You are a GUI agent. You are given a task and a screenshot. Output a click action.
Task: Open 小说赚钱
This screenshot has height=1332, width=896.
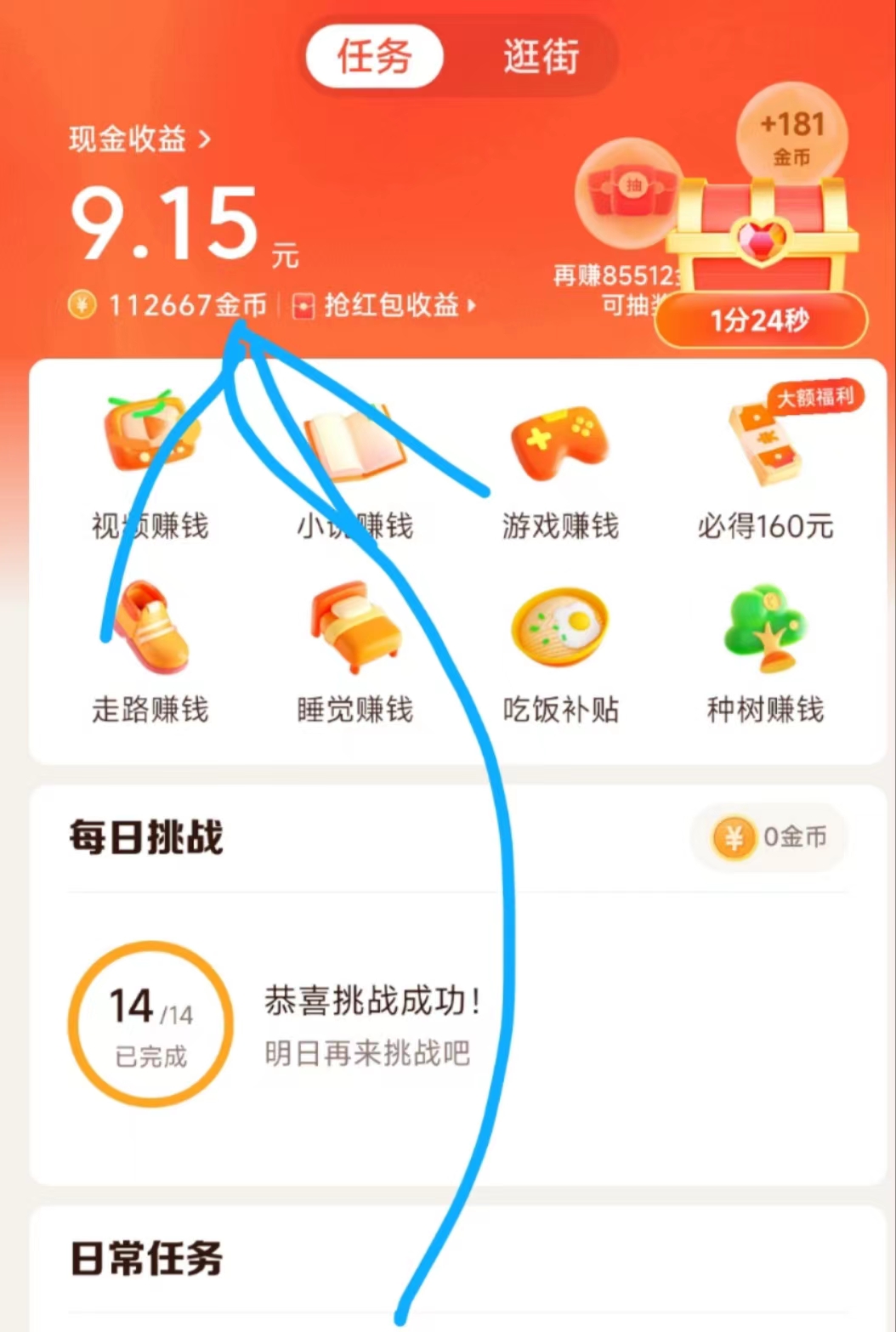pos(354,468)
